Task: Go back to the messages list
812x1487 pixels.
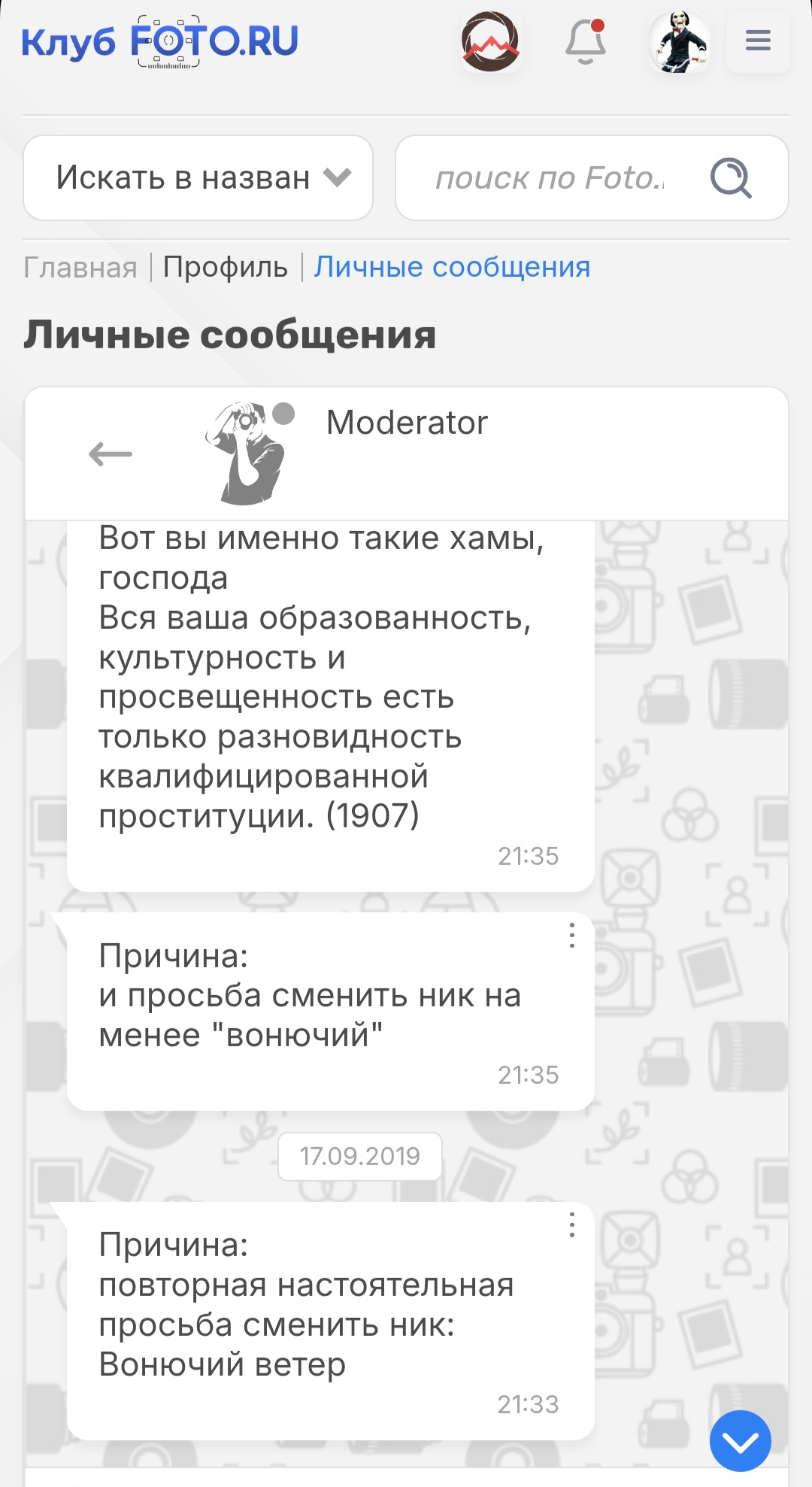Action: click(111, 454)
